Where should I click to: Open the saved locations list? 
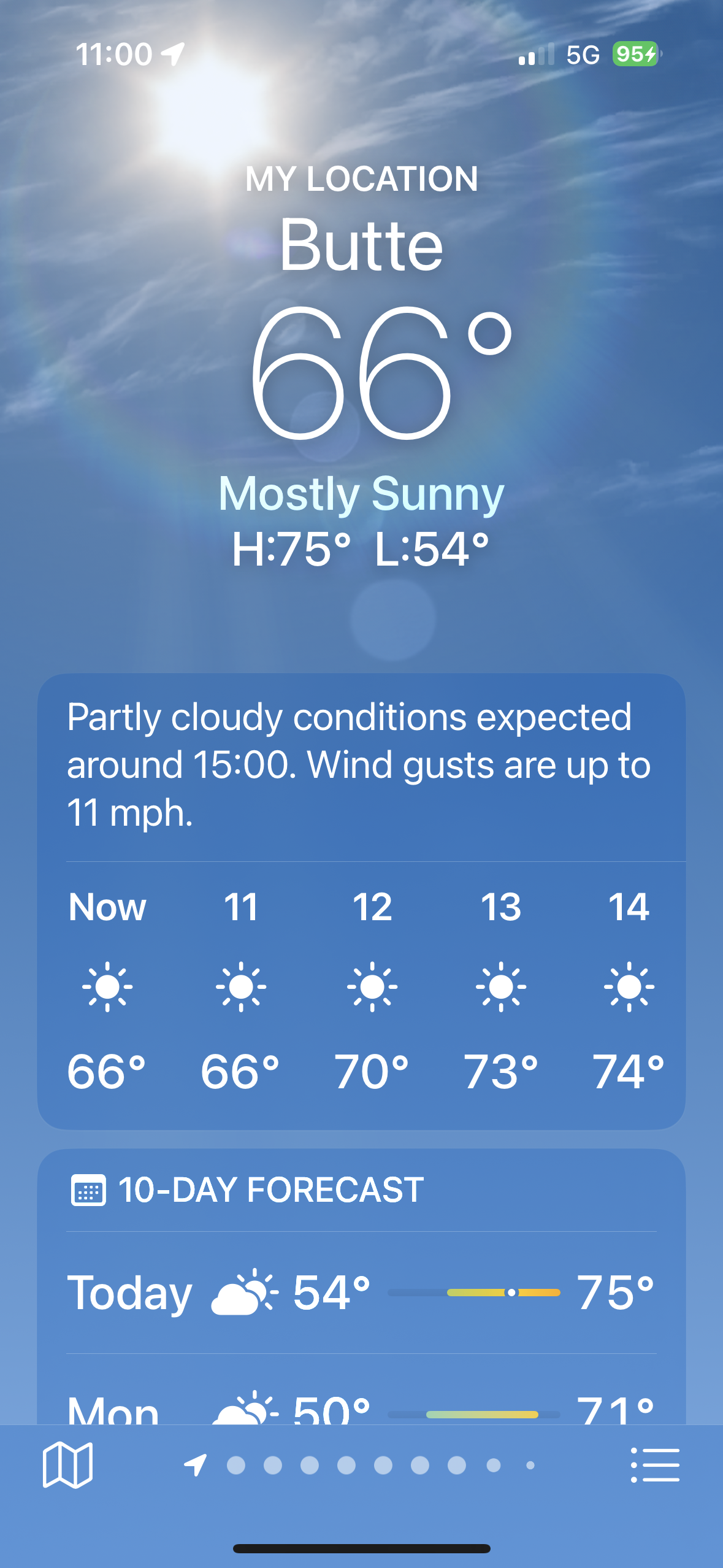(655, 1465)
